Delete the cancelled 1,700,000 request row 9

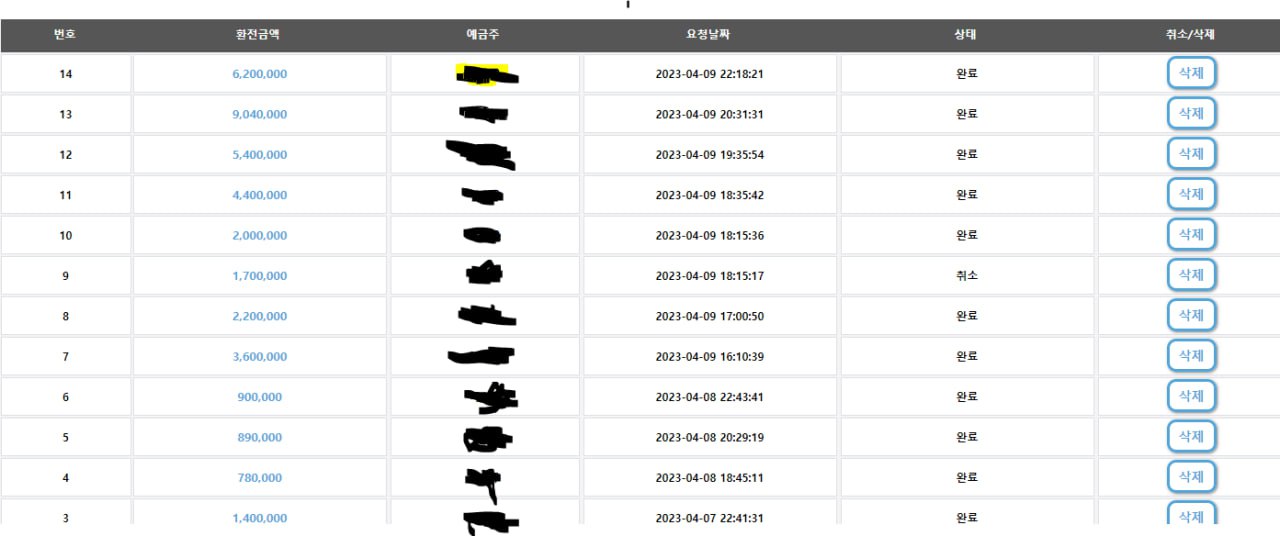1191,275
